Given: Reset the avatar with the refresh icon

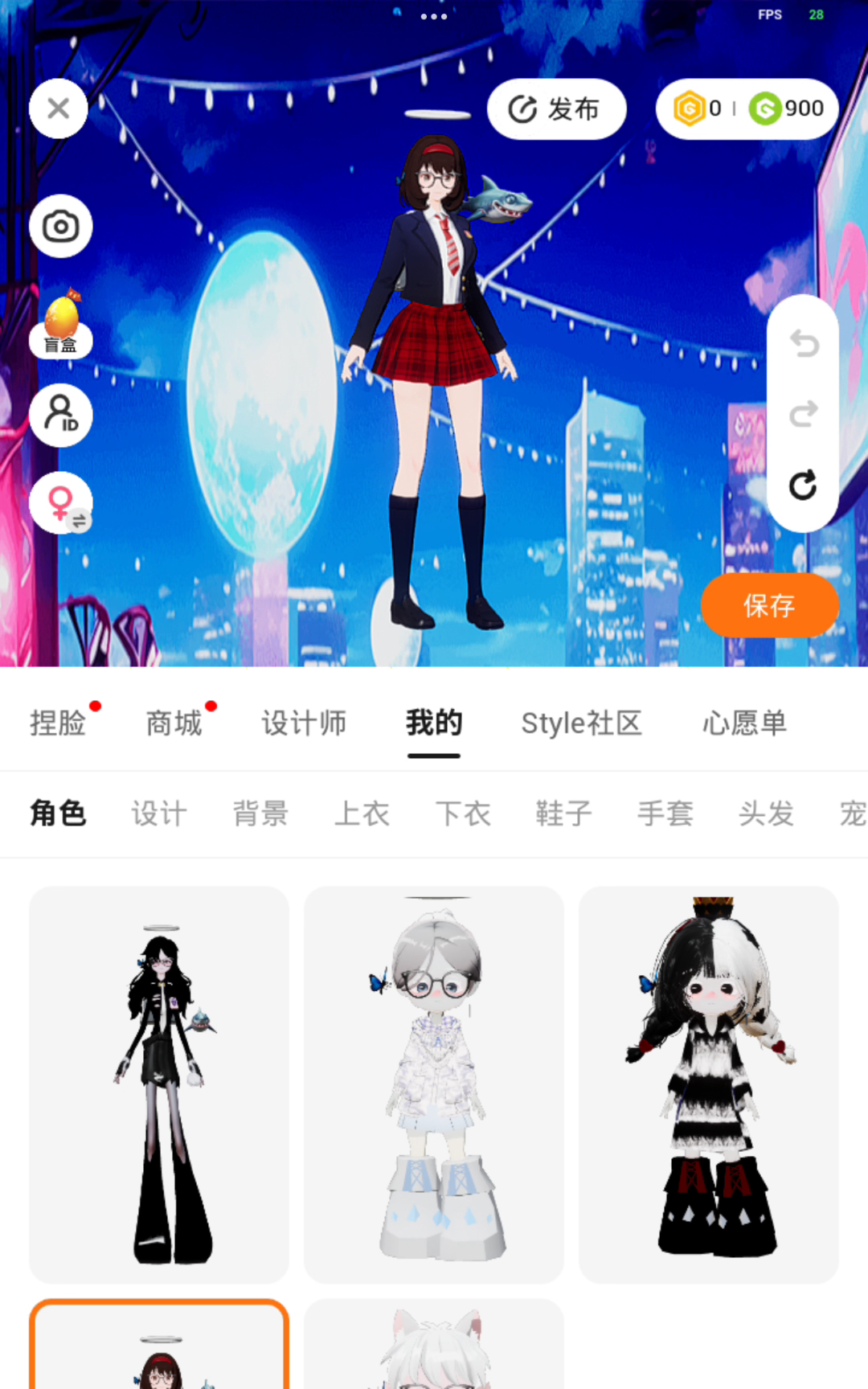Looking at the screenshot, I should pos(803,486).
